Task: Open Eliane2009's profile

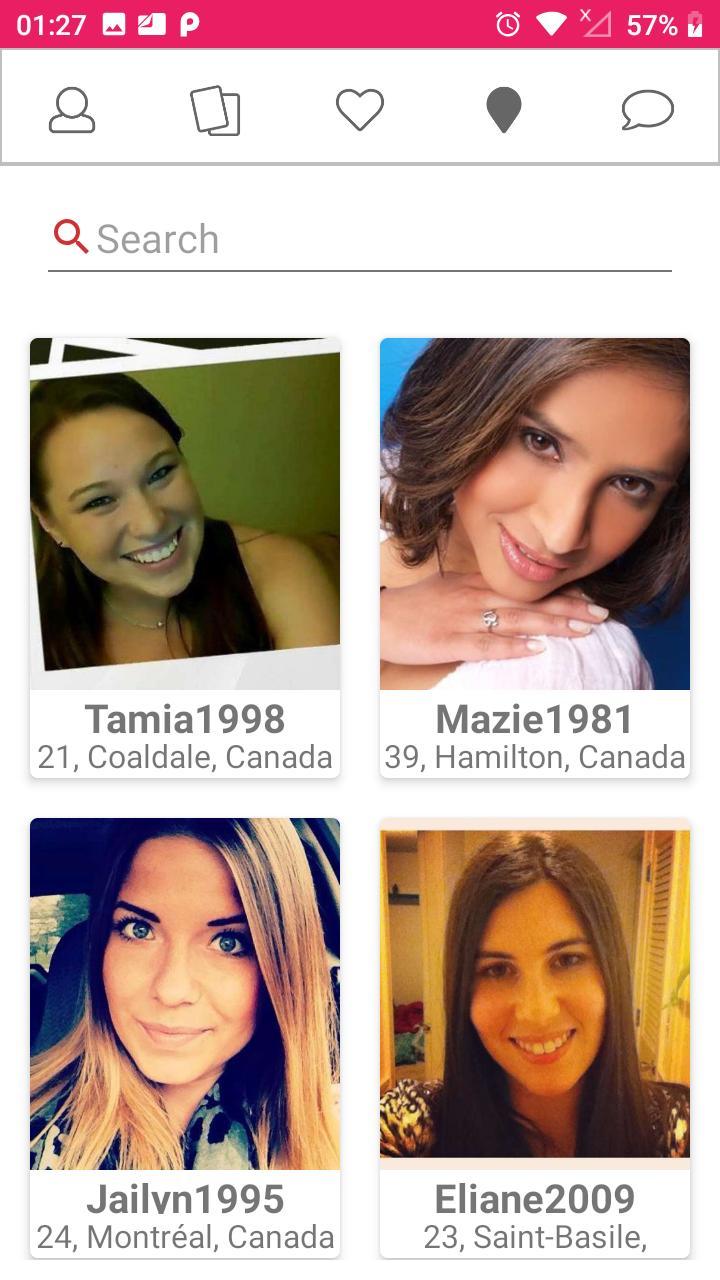Action: [x=534, y=1198]
